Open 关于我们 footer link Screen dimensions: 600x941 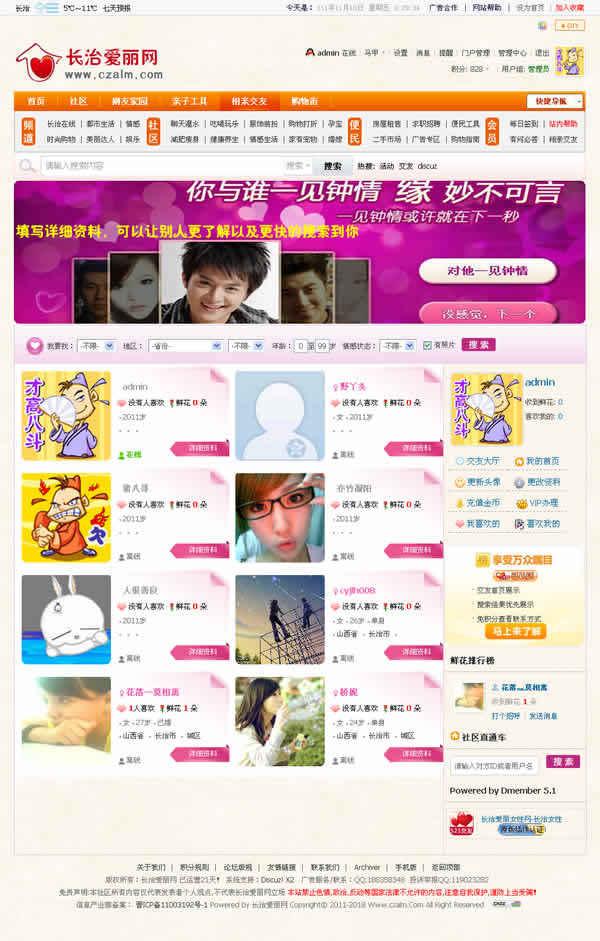tap(152, 867)
